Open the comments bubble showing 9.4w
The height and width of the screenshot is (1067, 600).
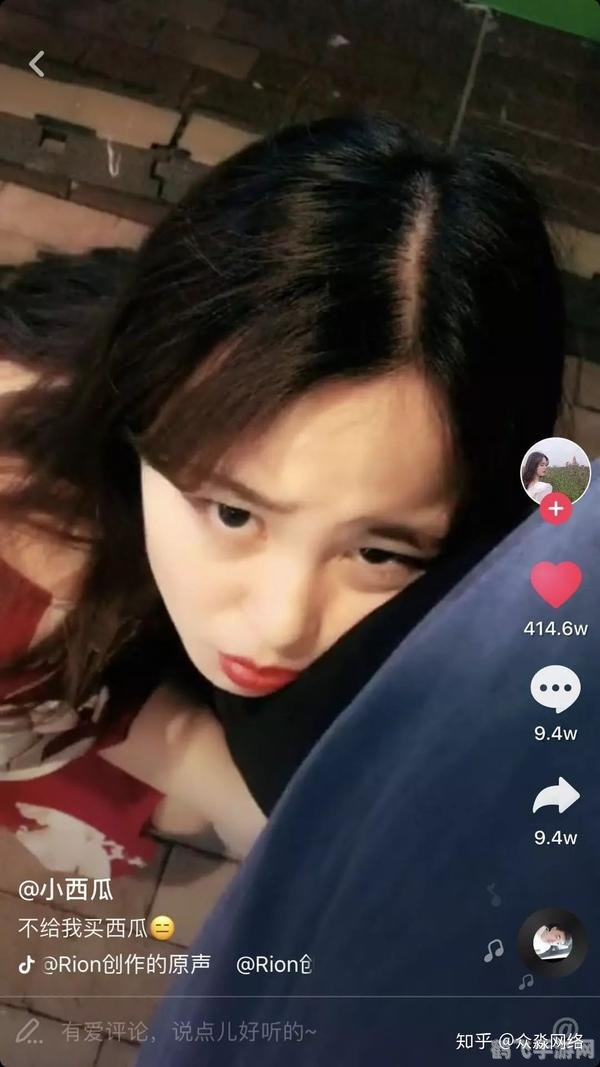tap(555, 690)
